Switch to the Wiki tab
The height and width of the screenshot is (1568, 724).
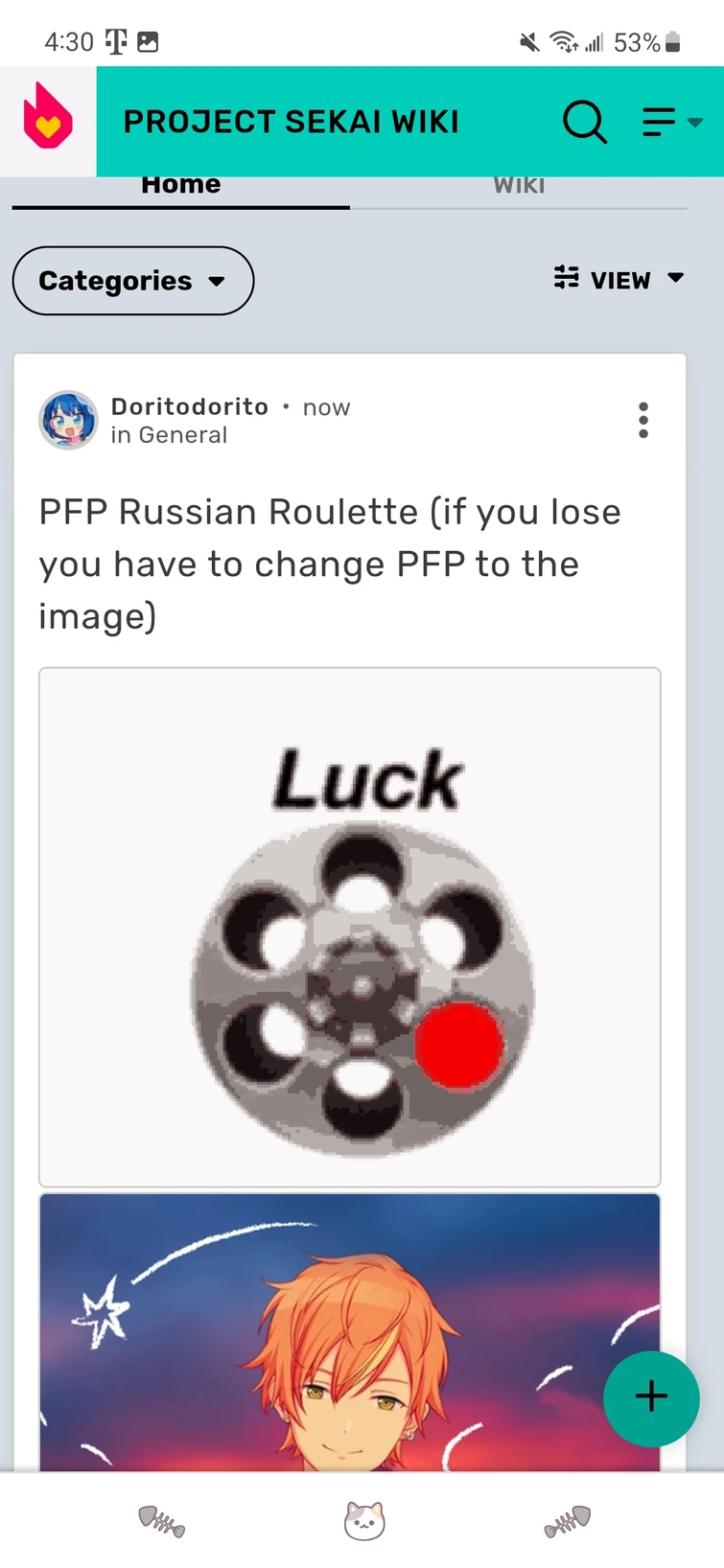(518, 185)
